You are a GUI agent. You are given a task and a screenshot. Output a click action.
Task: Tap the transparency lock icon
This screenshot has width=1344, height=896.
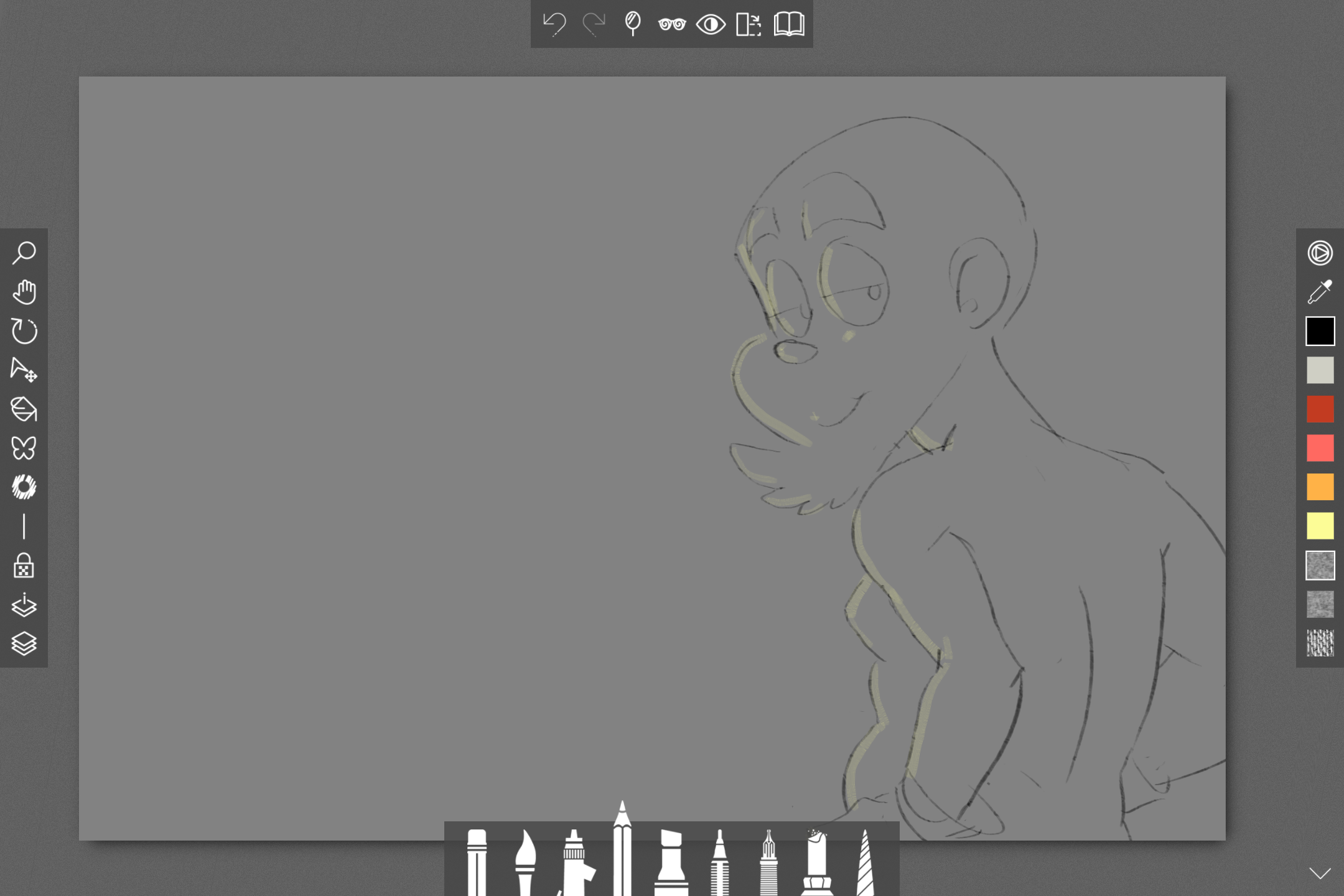tap(24, 566)
